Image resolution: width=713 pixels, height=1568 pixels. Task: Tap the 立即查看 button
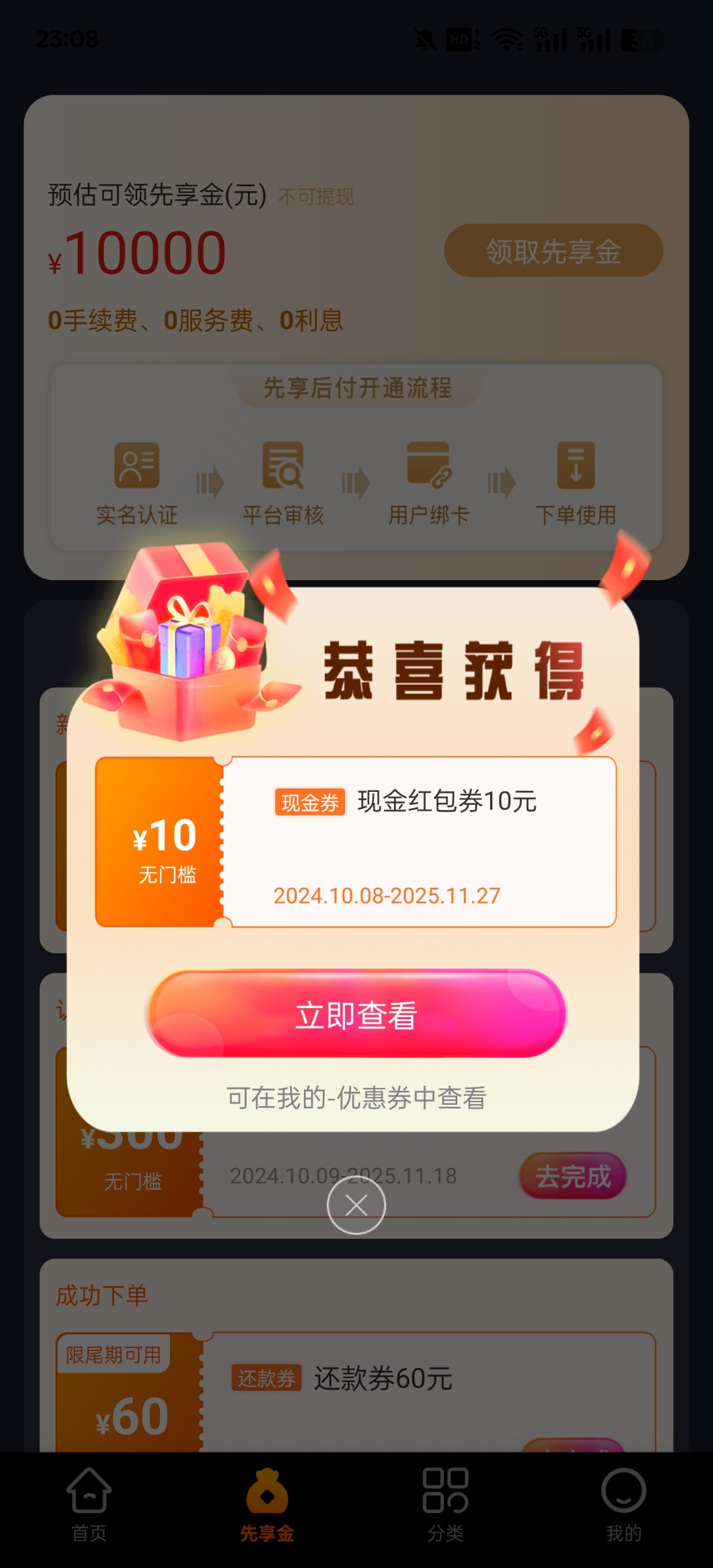point(356,1014)
